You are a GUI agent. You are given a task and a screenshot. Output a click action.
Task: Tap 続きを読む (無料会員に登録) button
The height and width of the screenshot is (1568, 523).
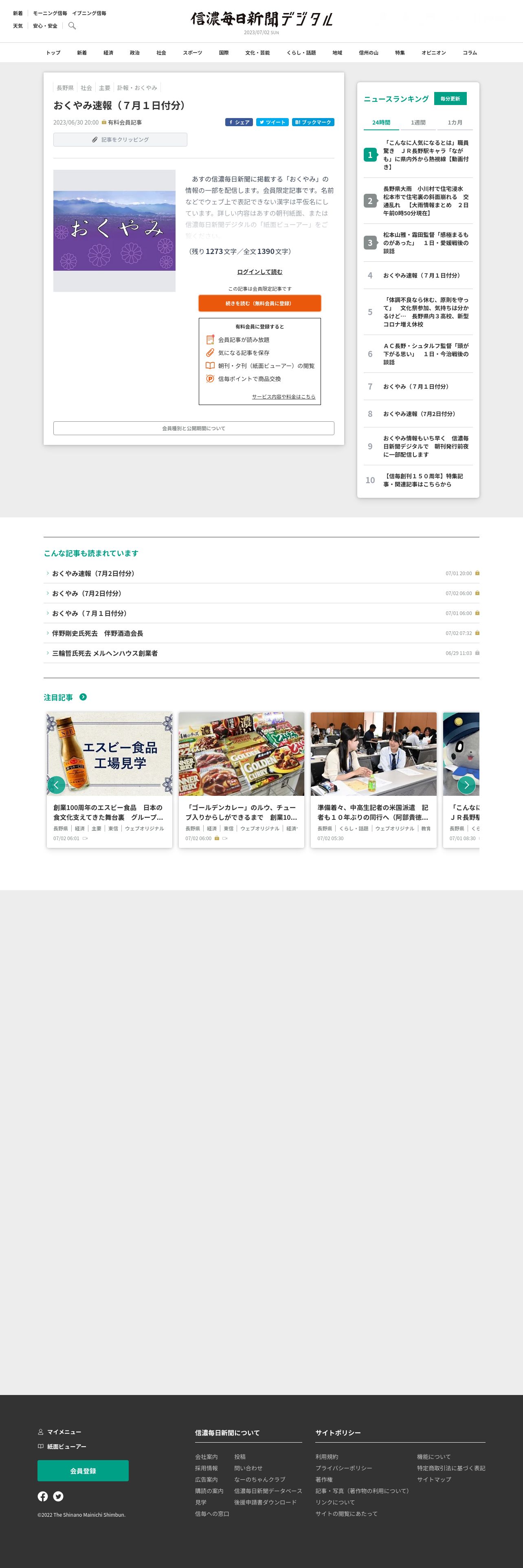pos(259,303)
